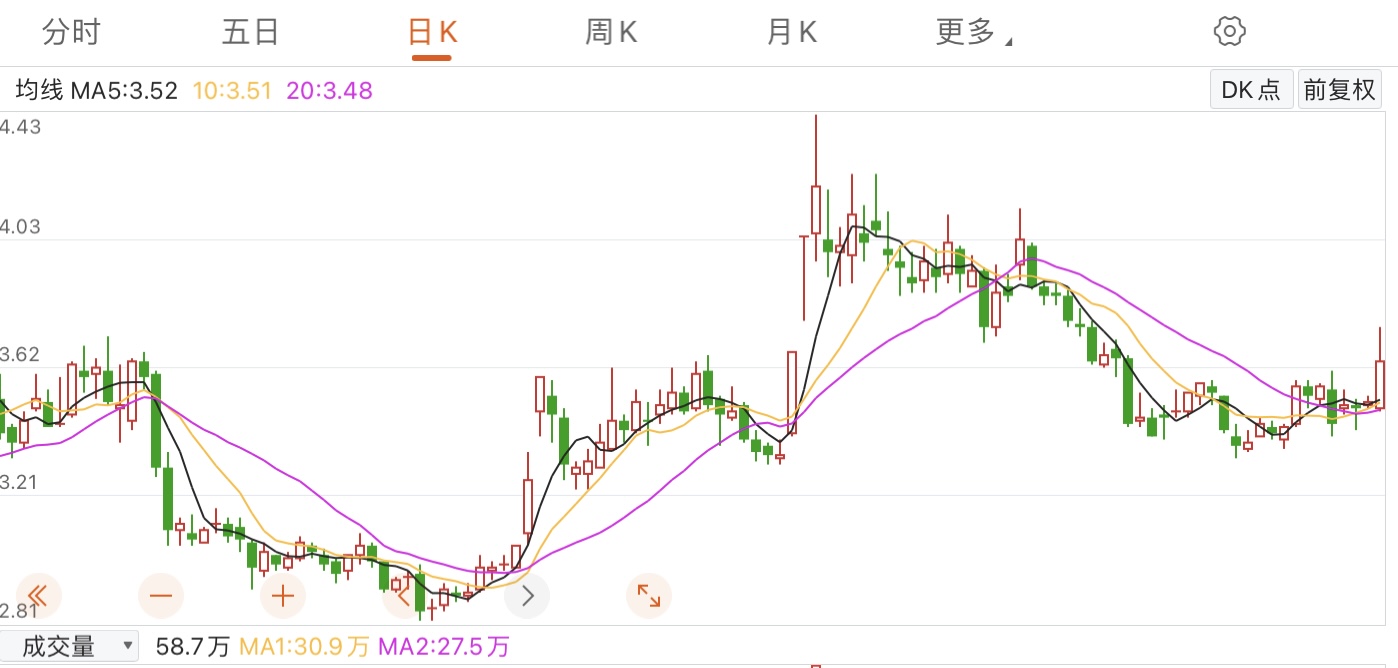Open chart settings gear icon
Viewport: 1398px width, 668px height.
1229,31
